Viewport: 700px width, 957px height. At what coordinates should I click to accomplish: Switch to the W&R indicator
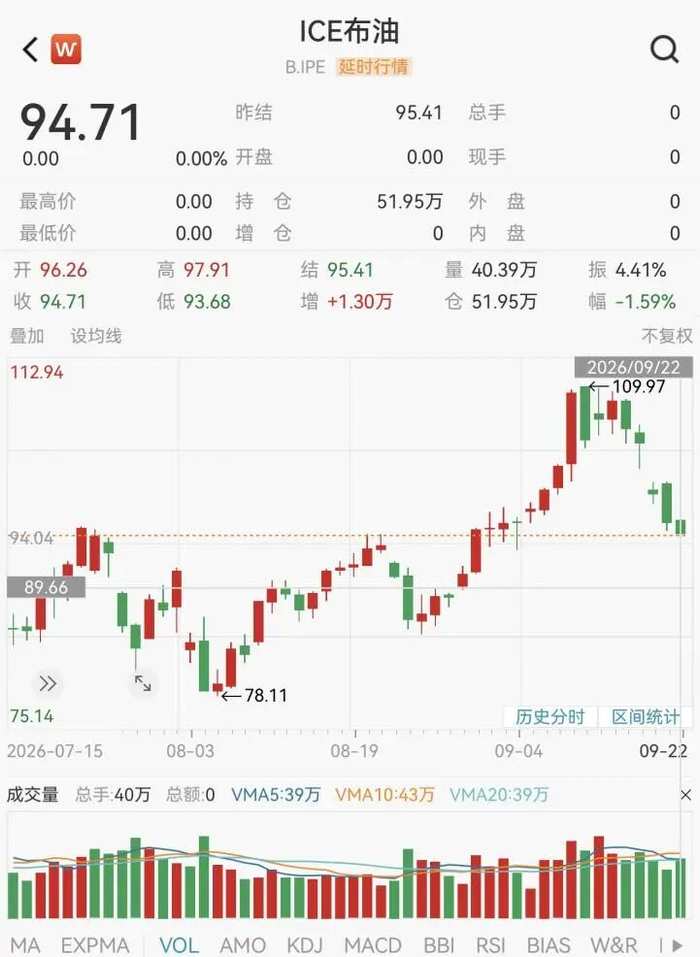pyautogui.click(x=614, y=945)
